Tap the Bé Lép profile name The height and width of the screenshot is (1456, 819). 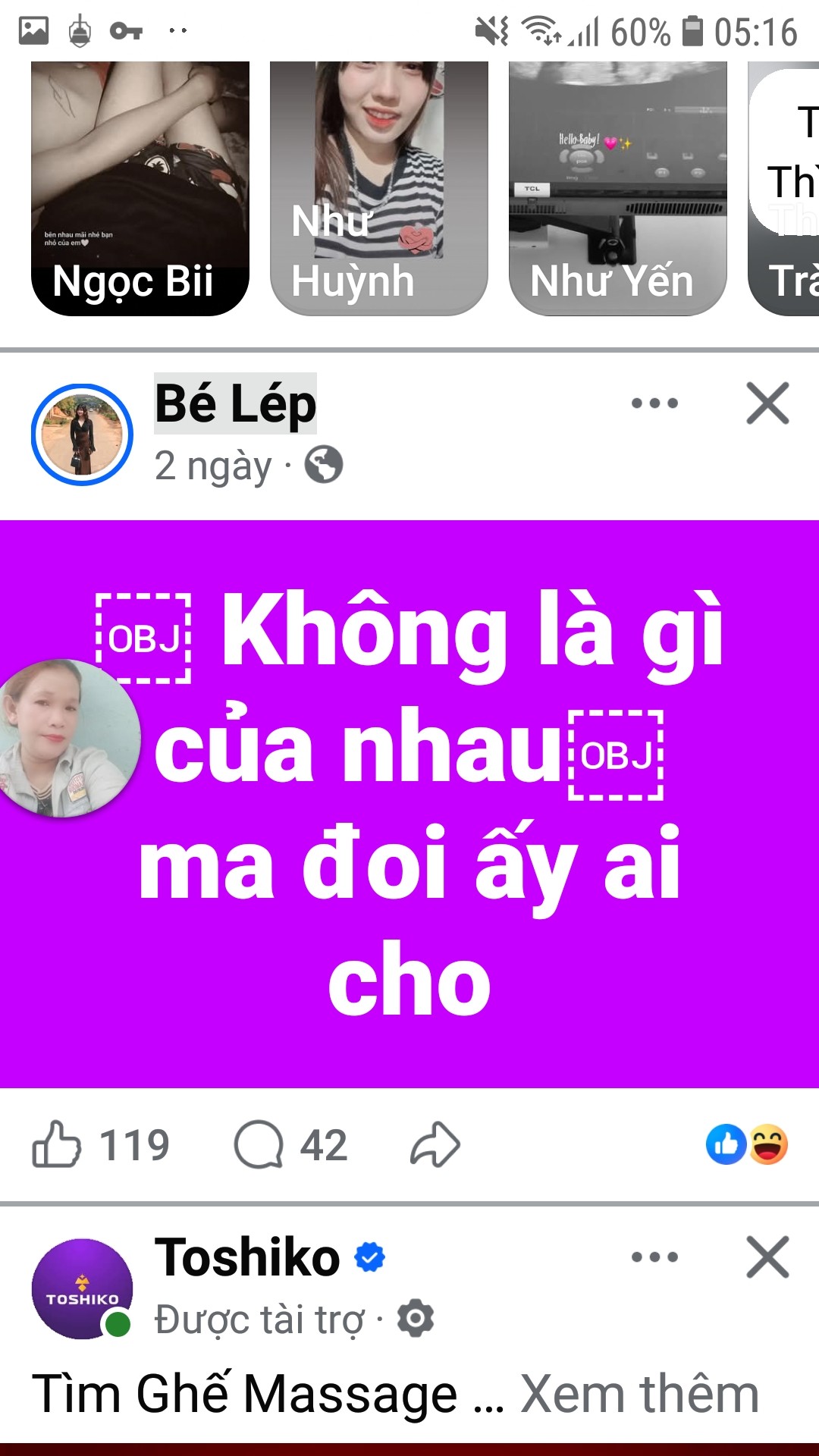(x=236, y=403)
